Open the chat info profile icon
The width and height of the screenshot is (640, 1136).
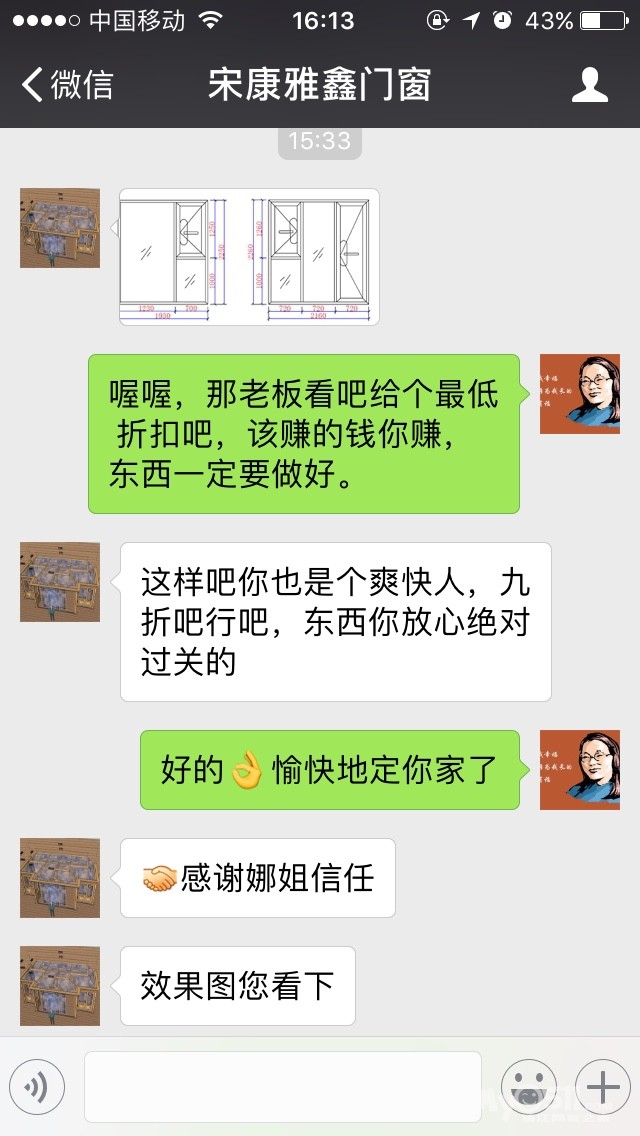tap(589, 84)
